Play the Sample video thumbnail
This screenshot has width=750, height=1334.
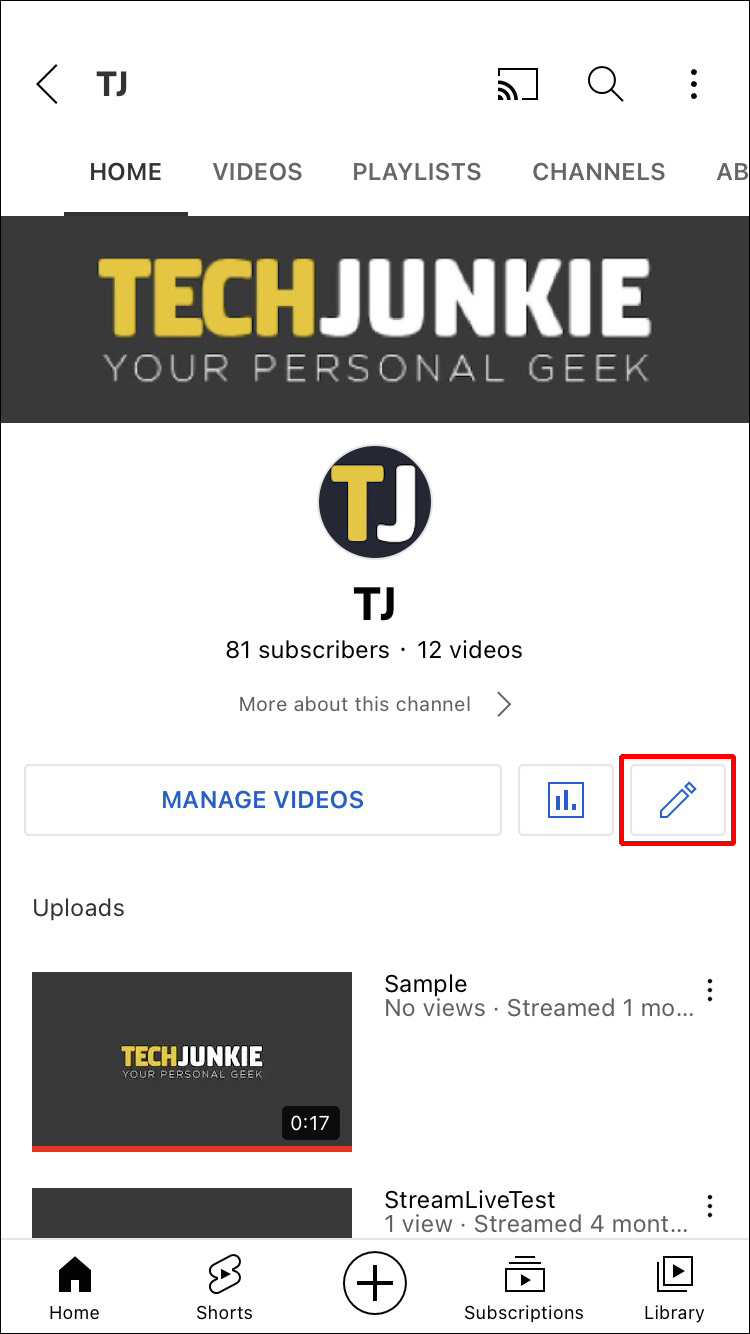[x=192, y=1060]
